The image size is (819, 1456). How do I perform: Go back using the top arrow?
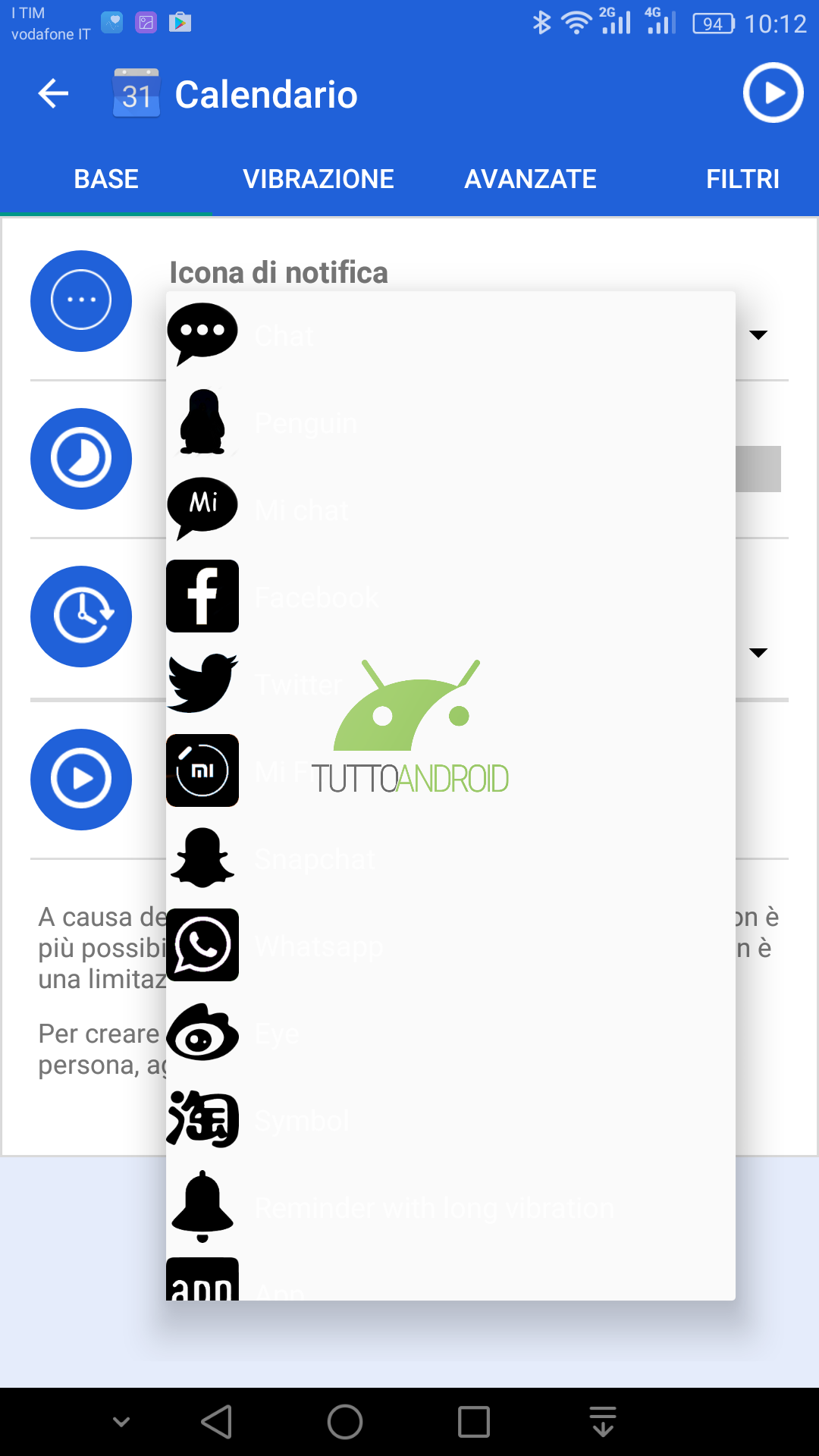coord(53,94)
